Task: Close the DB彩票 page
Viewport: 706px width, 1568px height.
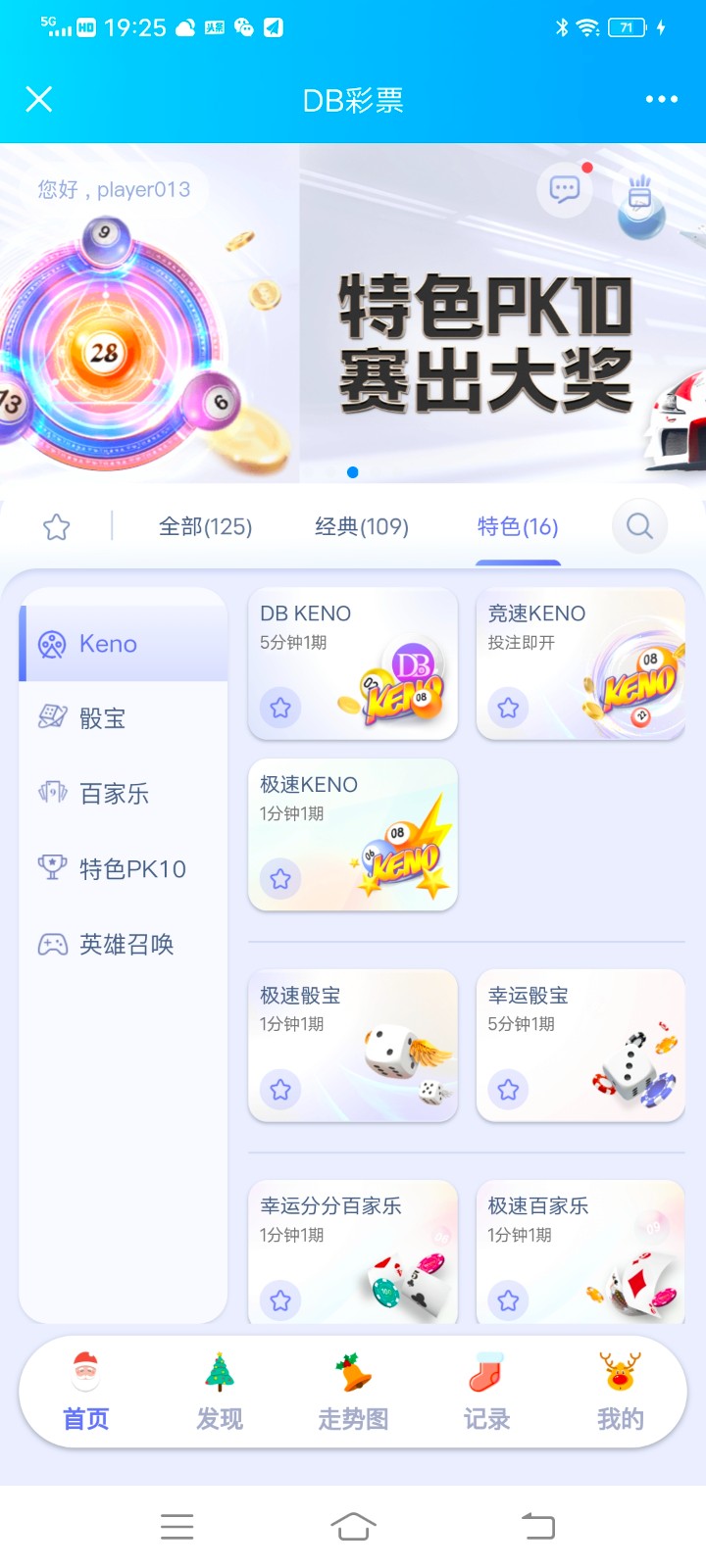Action: [x=39, y=99]
